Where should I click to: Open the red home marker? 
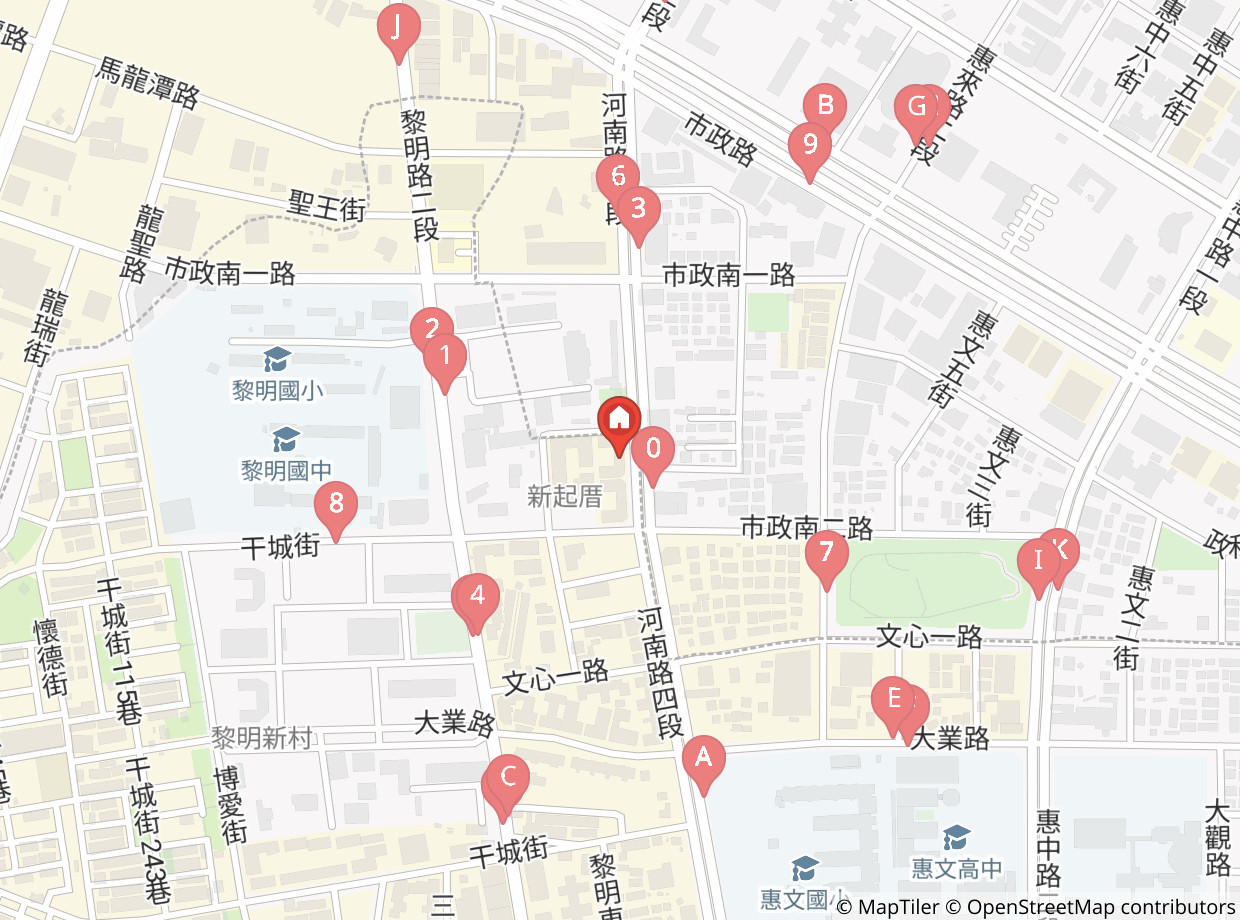click(619, 419)
